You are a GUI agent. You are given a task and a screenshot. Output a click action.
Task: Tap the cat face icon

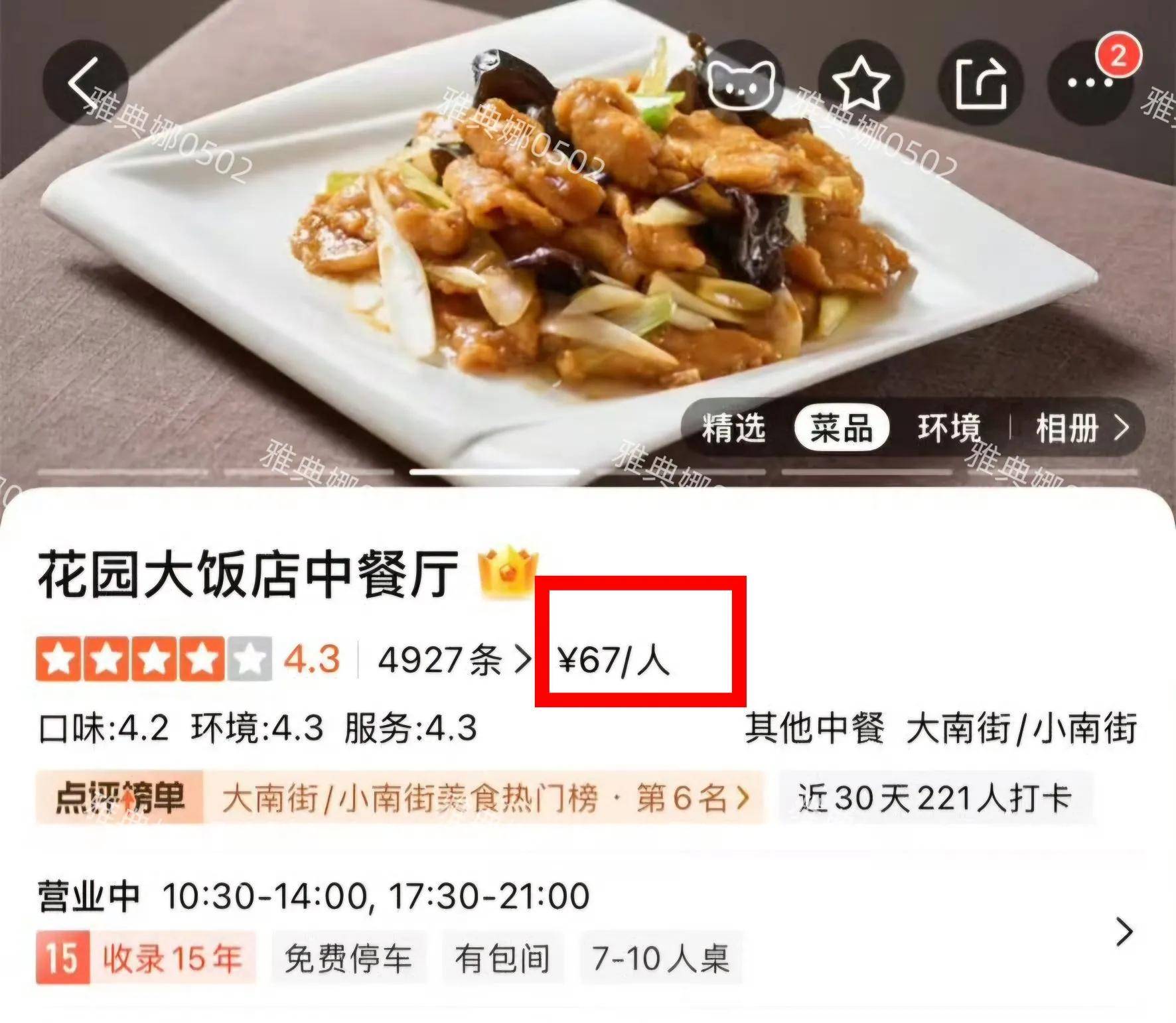741,82
